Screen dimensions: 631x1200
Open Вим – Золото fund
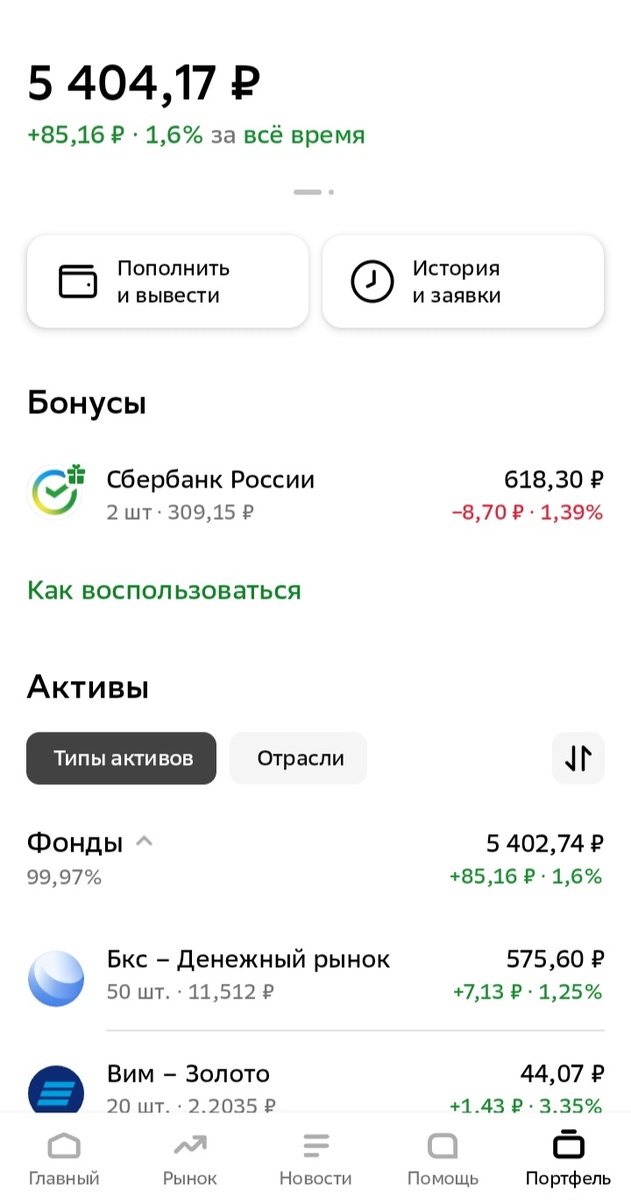(315, 1085)
